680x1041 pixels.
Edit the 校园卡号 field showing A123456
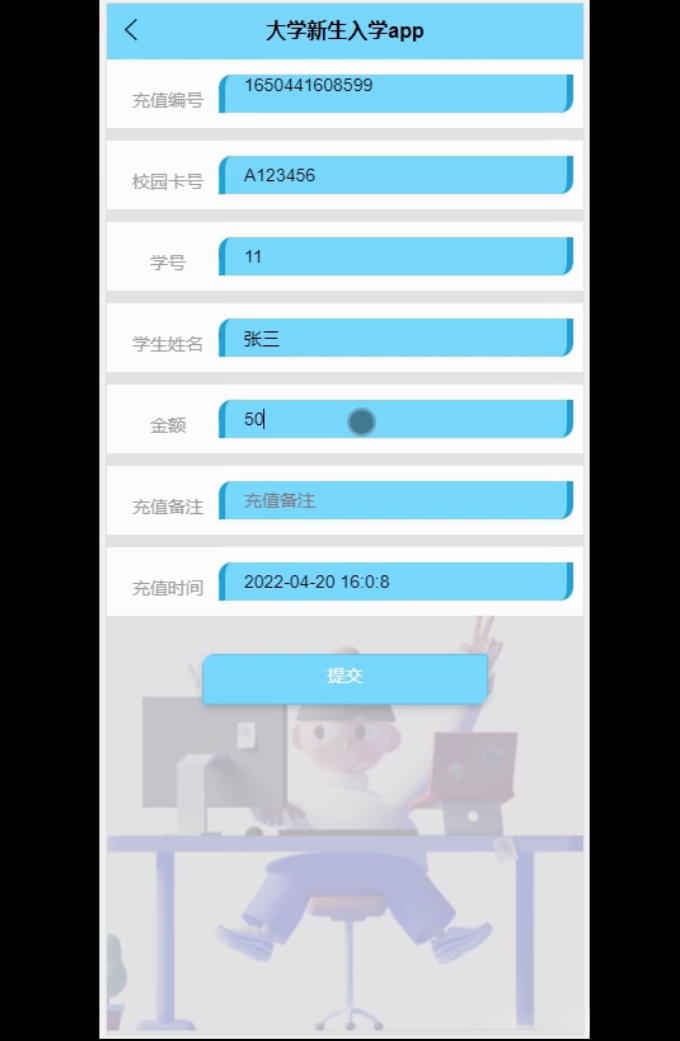[x=395, y=175]
